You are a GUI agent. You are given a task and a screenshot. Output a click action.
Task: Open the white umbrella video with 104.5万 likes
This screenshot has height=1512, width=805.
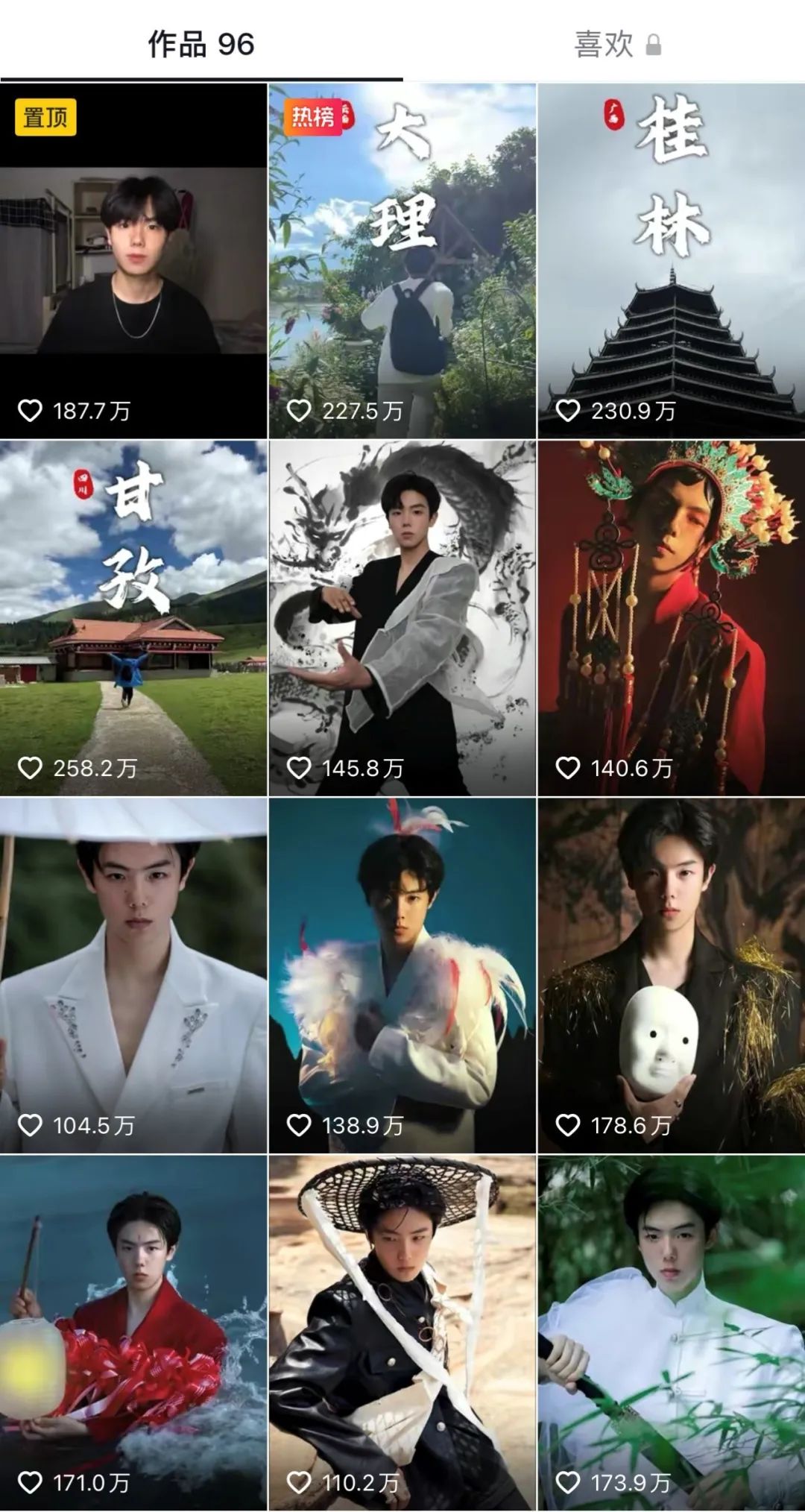(133, 975)
